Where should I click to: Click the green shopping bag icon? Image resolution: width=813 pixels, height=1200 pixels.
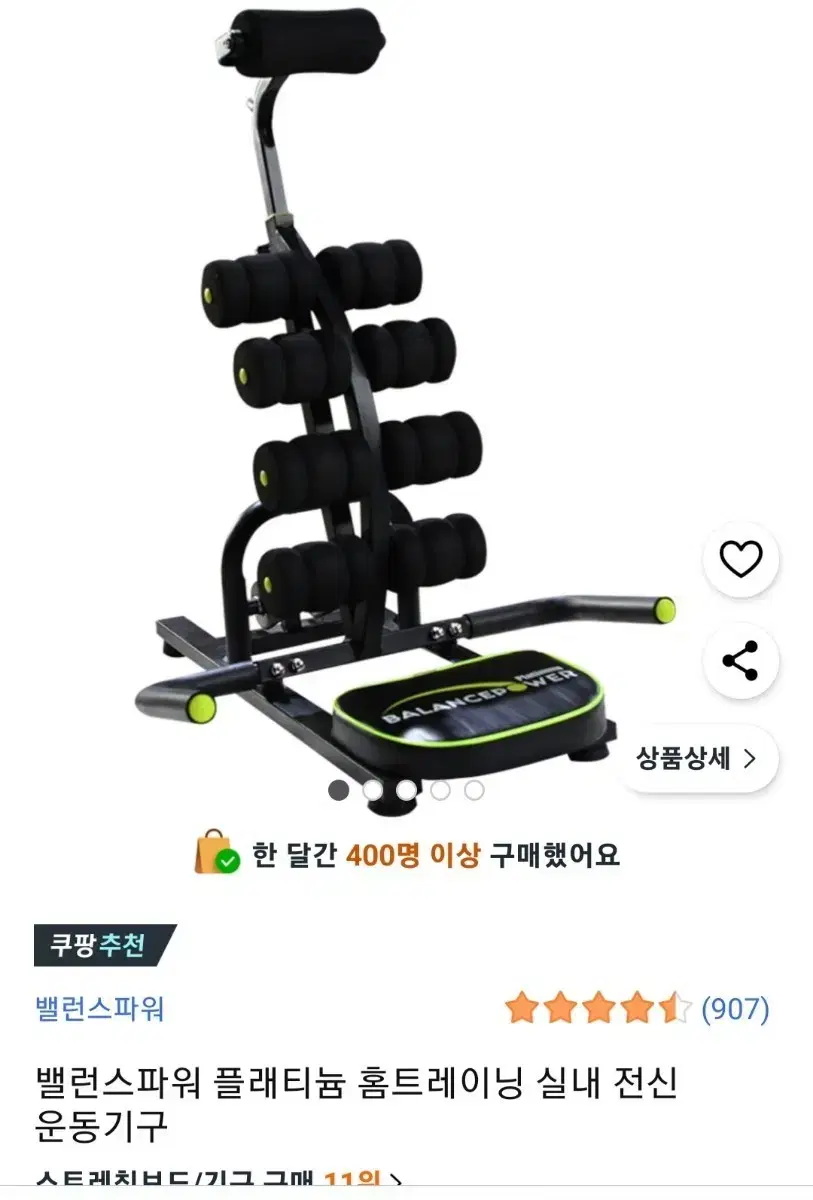click(213, 855)
